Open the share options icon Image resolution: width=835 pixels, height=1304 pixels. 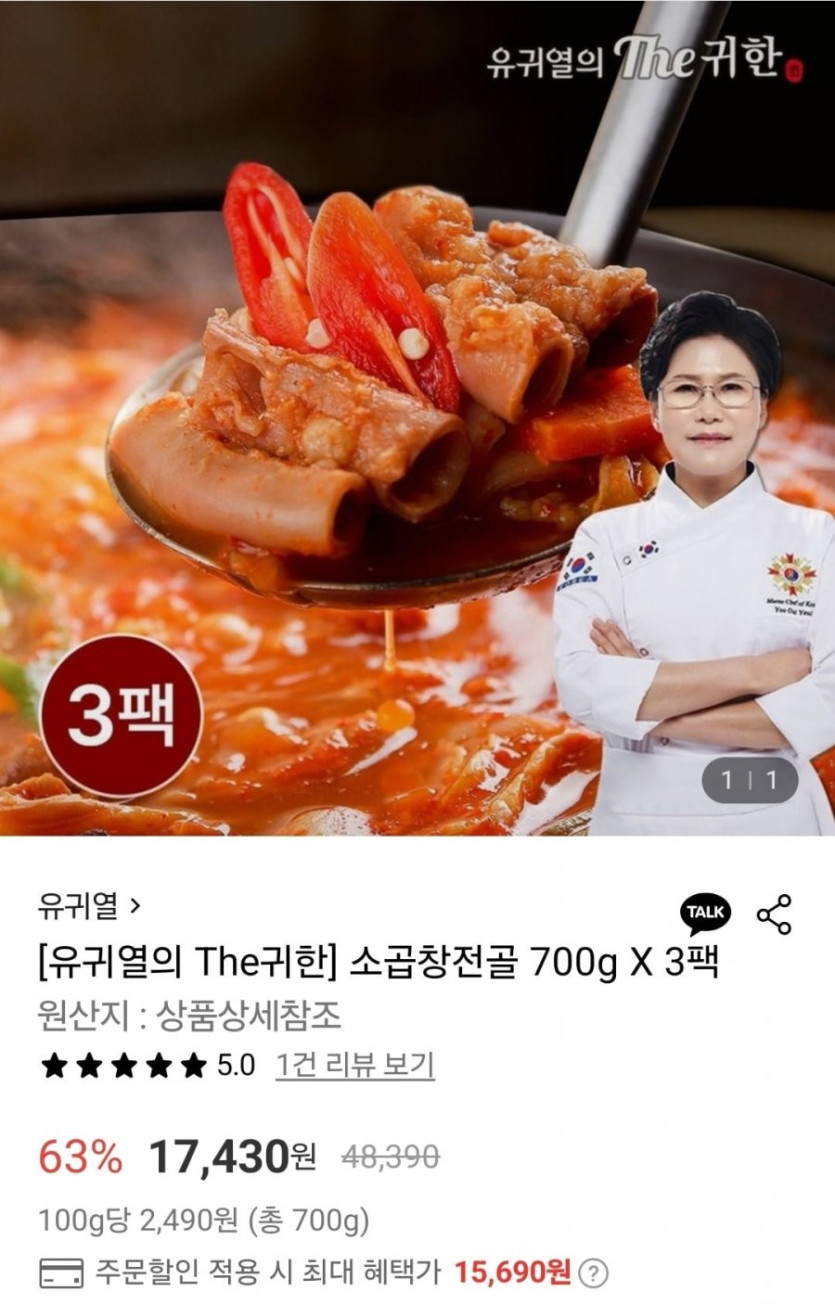[x=773, y=914]
